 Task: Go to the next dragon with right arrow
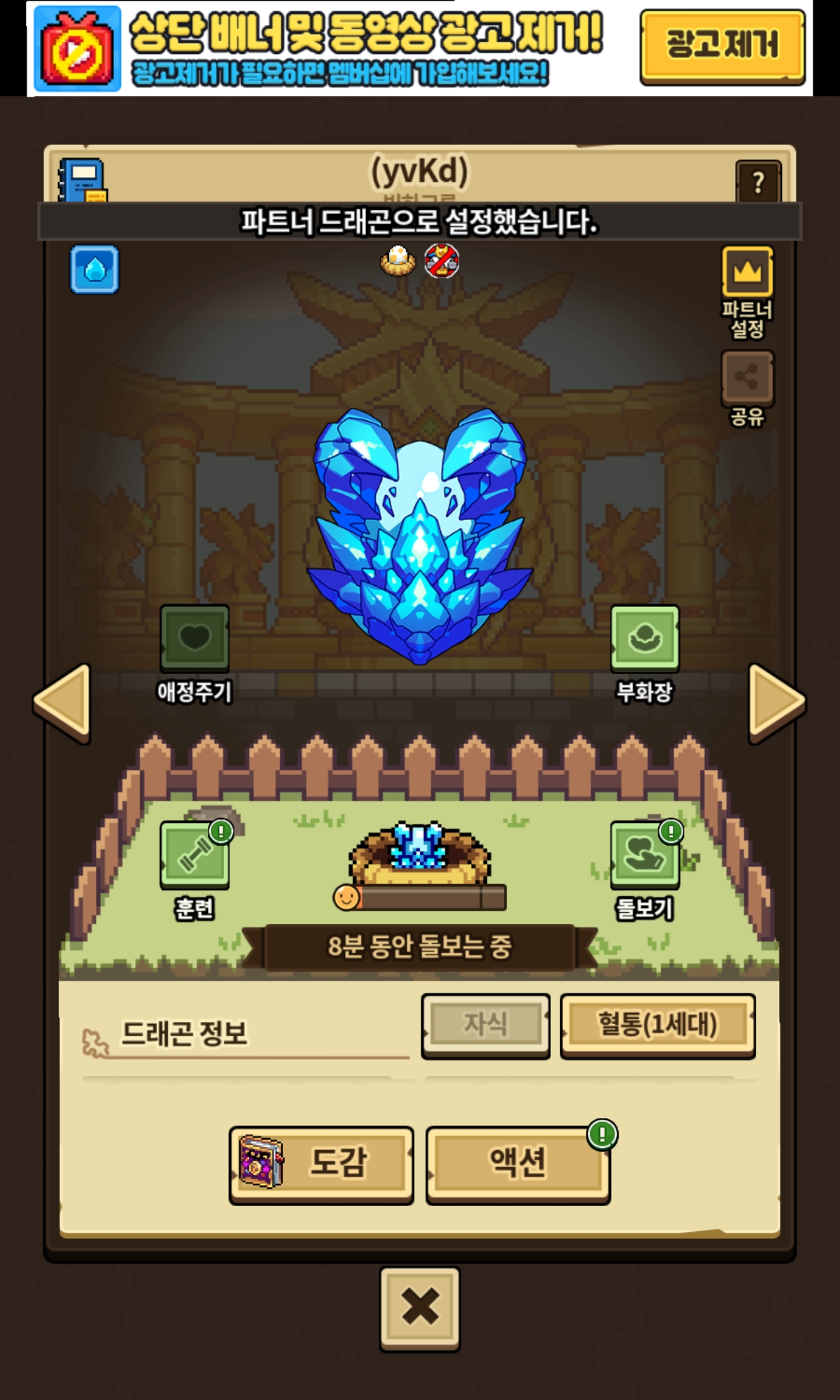tap(776, 702)
